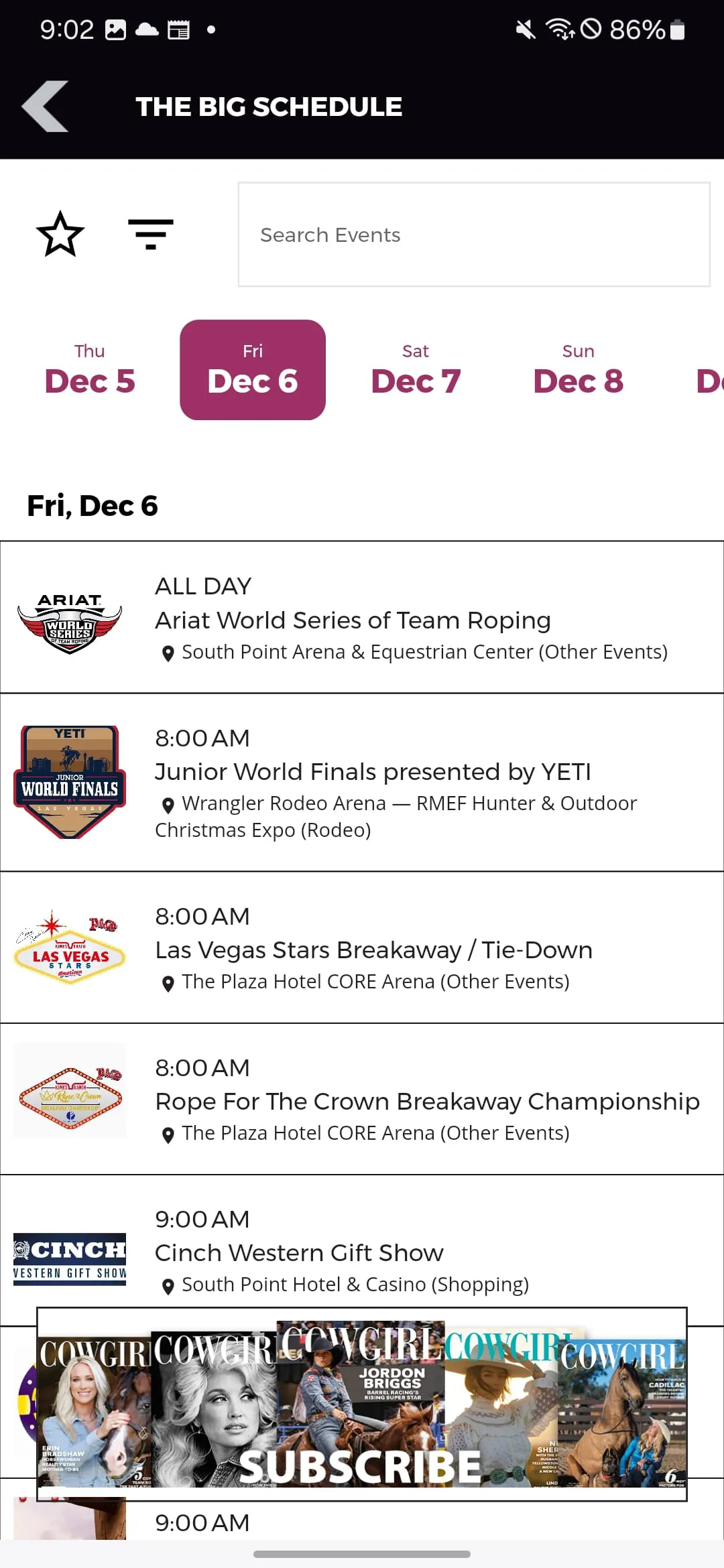Switch to Sat Dec 7
This screenshot has width=724, height=1568.
click(x=416, y=370)
